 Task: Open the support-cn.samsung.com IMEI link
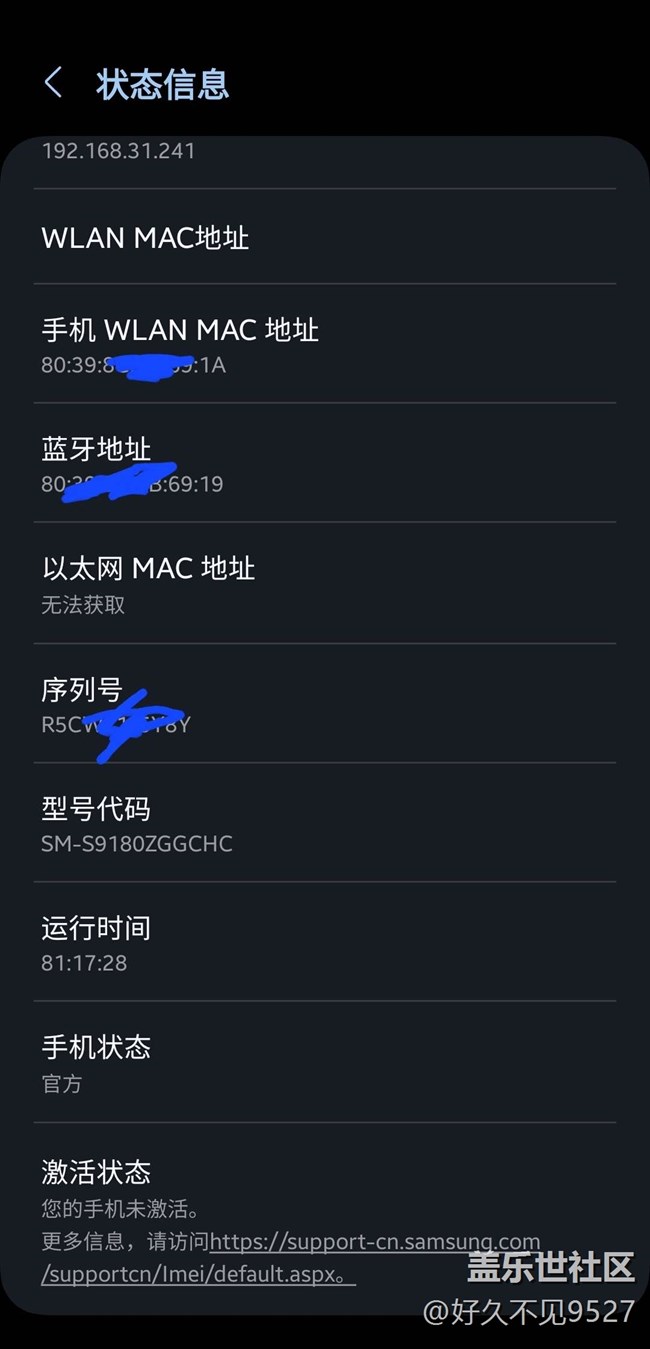[374, 1243]
